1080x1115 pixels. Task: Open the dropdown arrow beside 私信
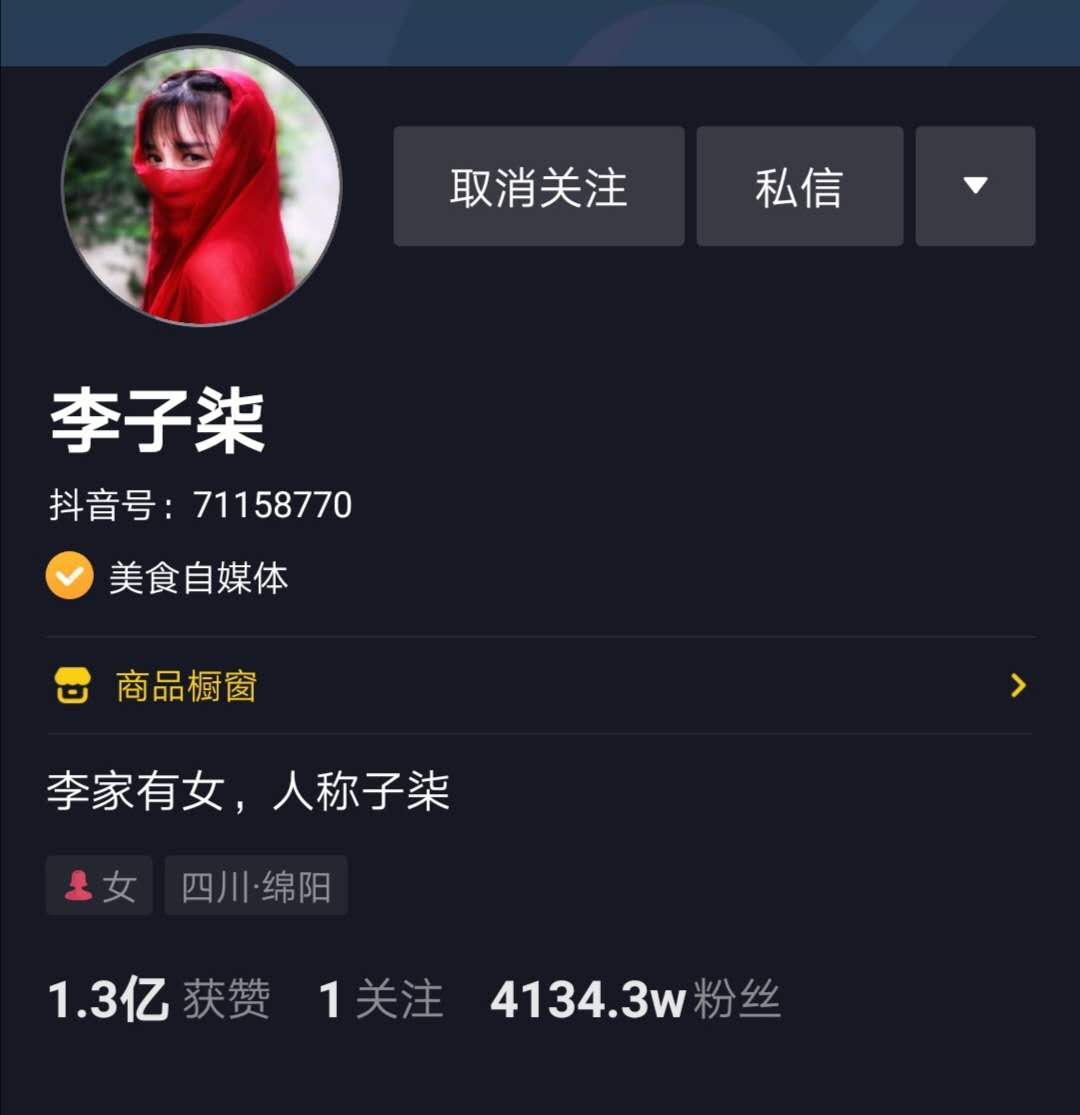coord(974,187)
